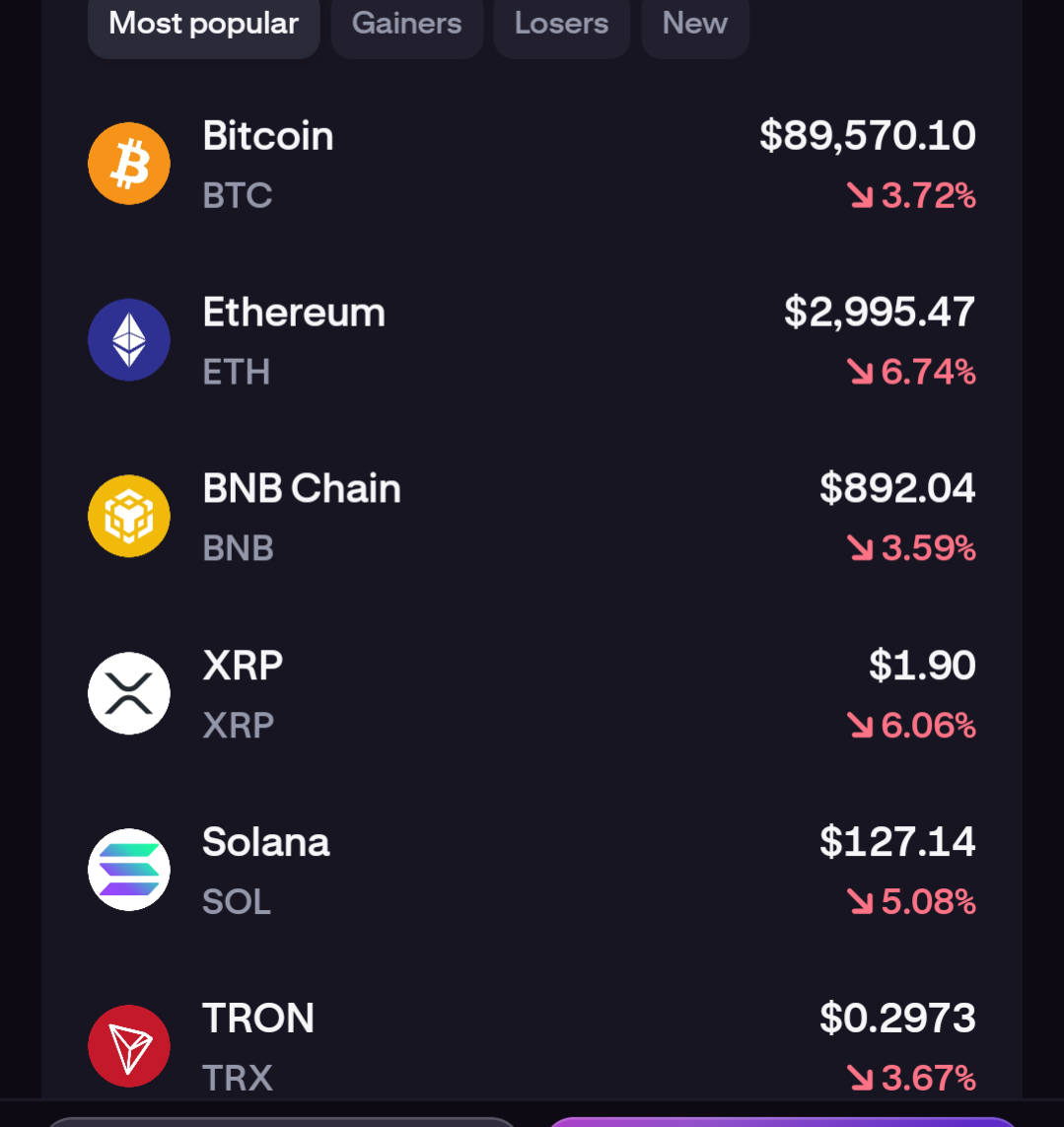Tap the Most popular tab
This screenshot has width=1064, height=1127.
[x=203, y=25]
